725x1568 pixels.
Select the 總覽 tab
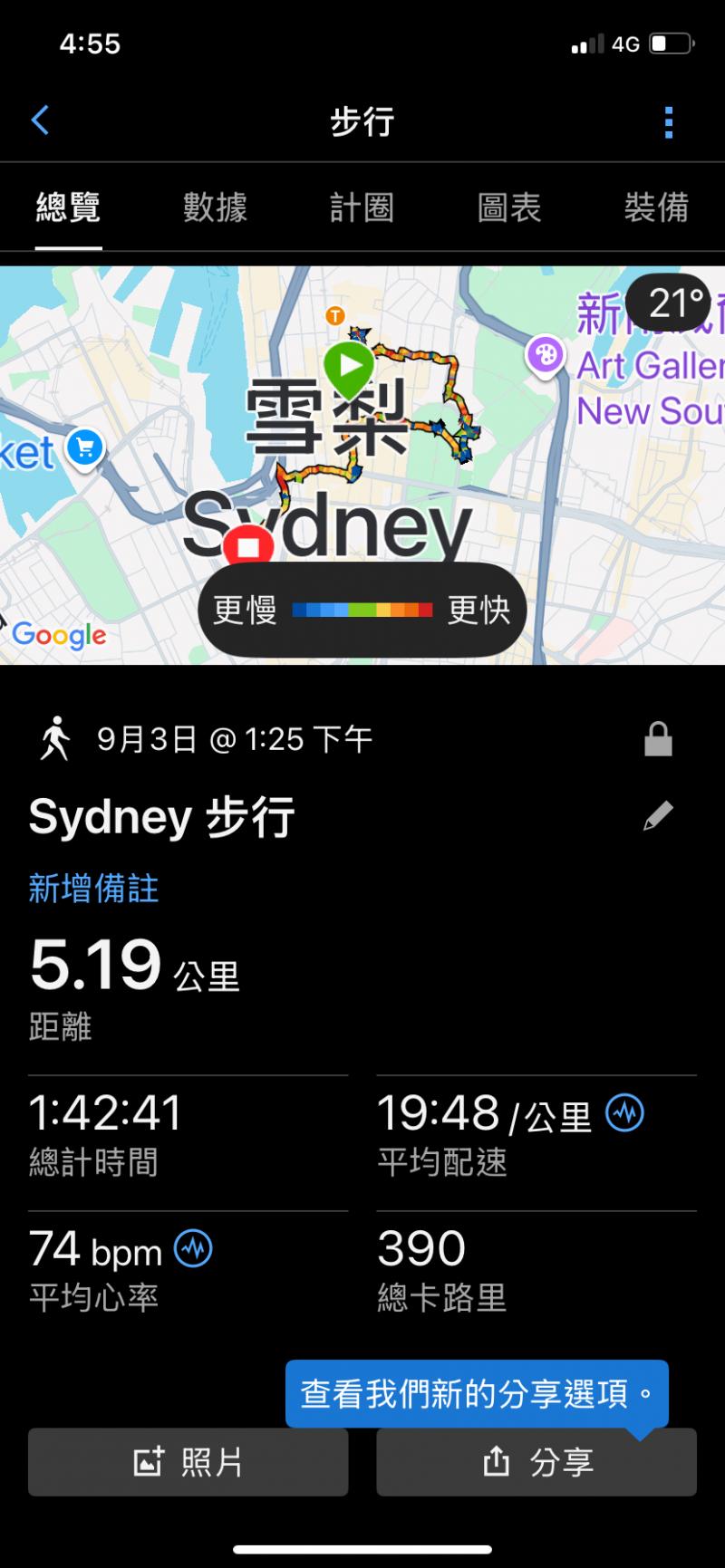(68, 207)
